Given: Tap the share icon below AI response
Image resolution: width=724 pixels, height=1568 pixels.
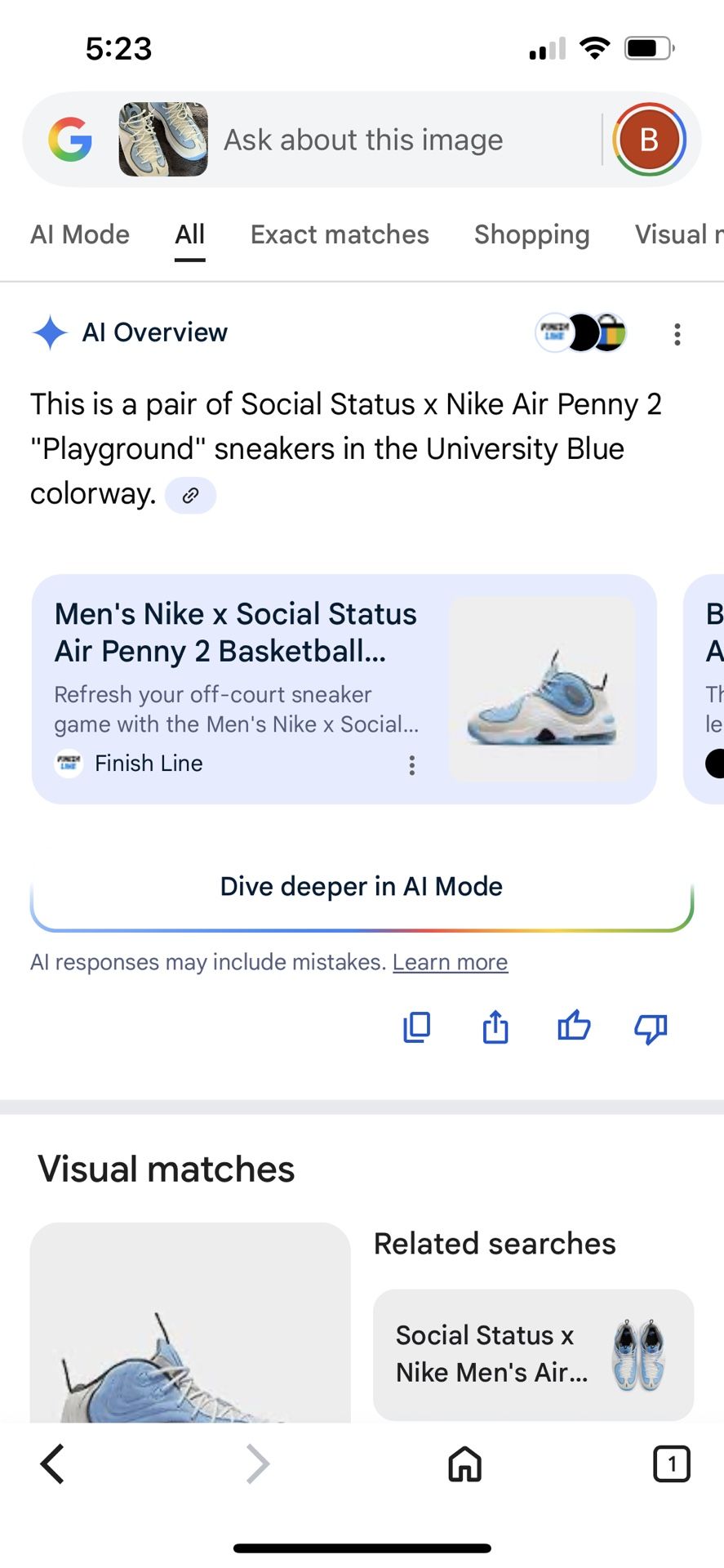Looking at the screenshot, I should [495, 1027].
